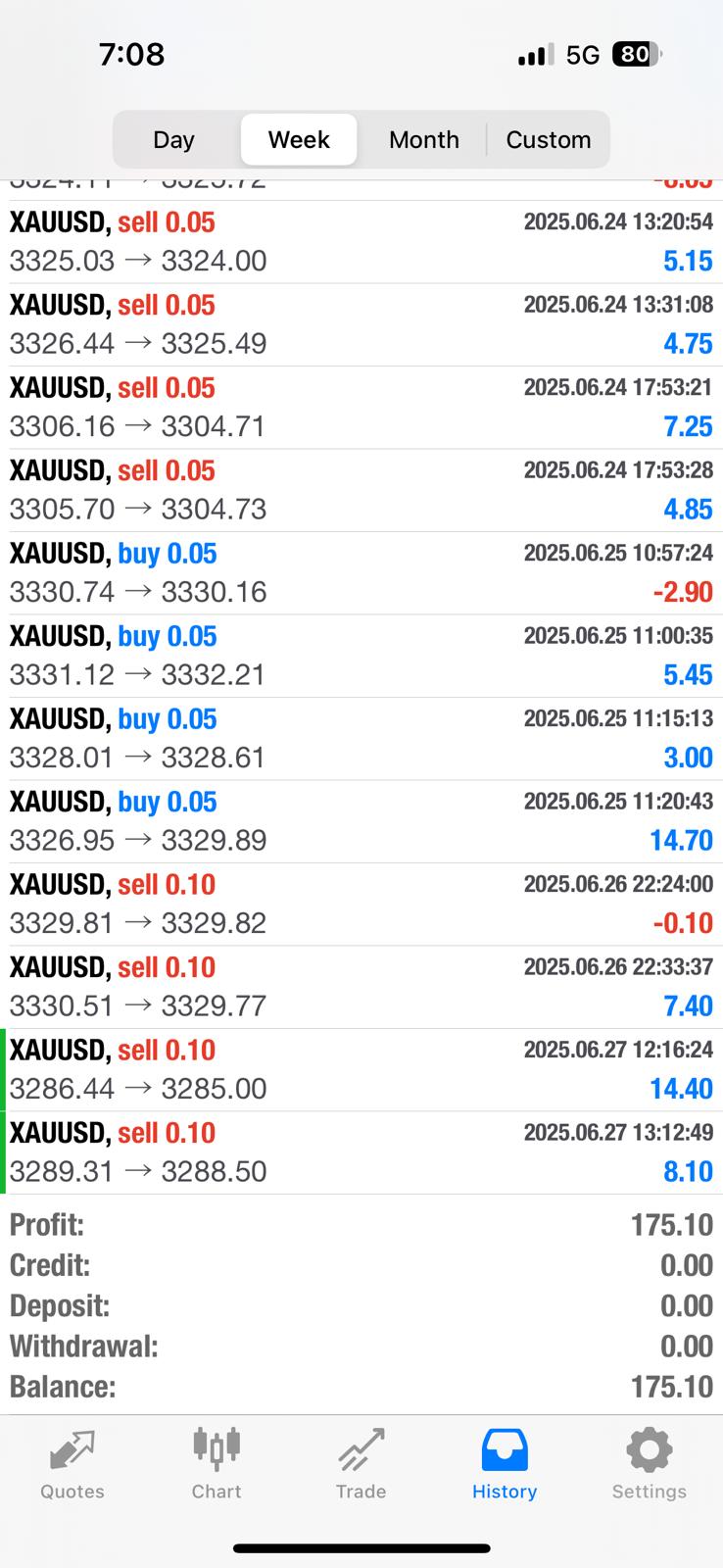Switch to the Trade tab
The image size is (723, 1568).
coord(361,1465)
